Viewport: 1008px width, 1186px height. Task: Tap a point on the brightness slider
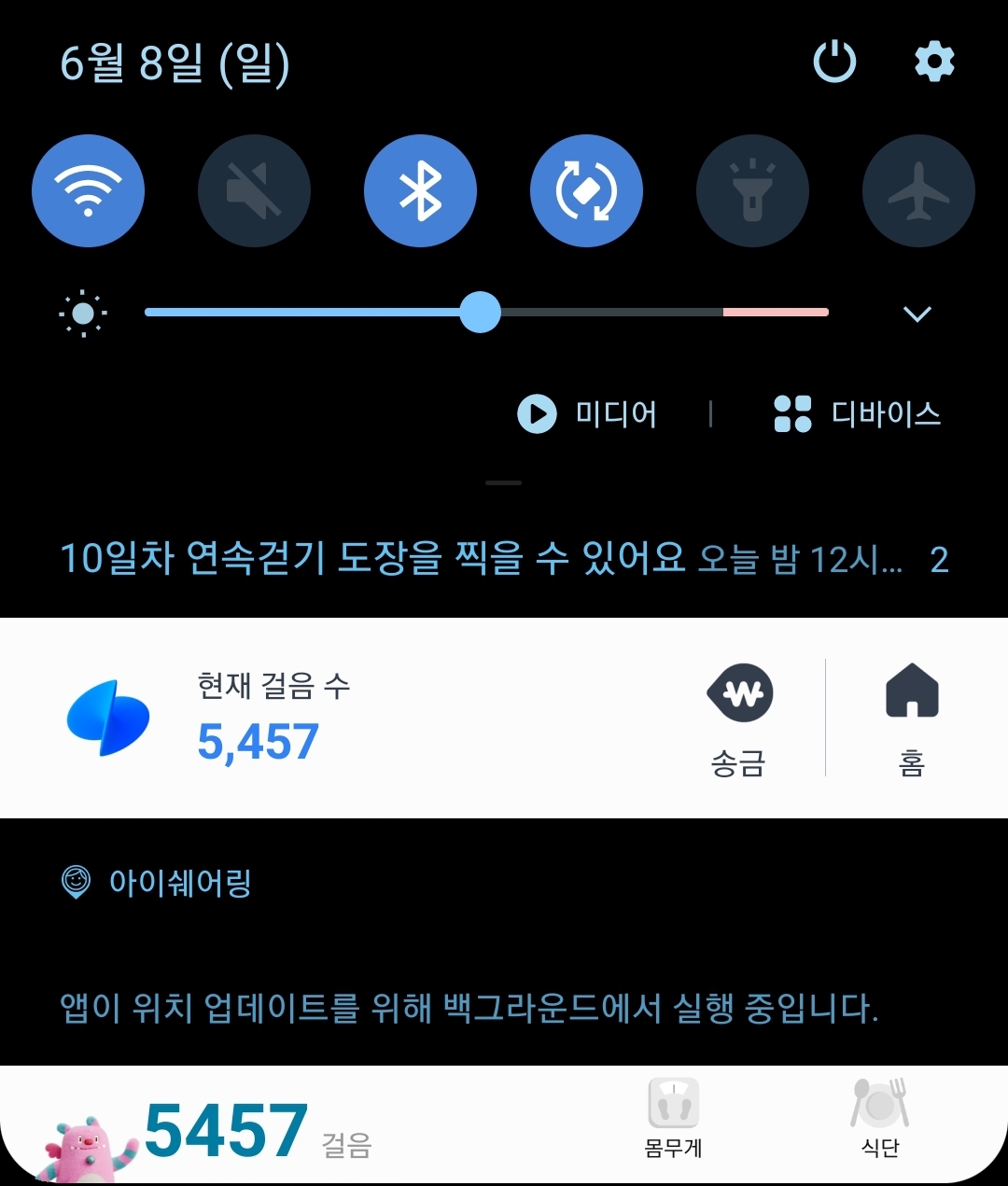(x=607, y=313)
